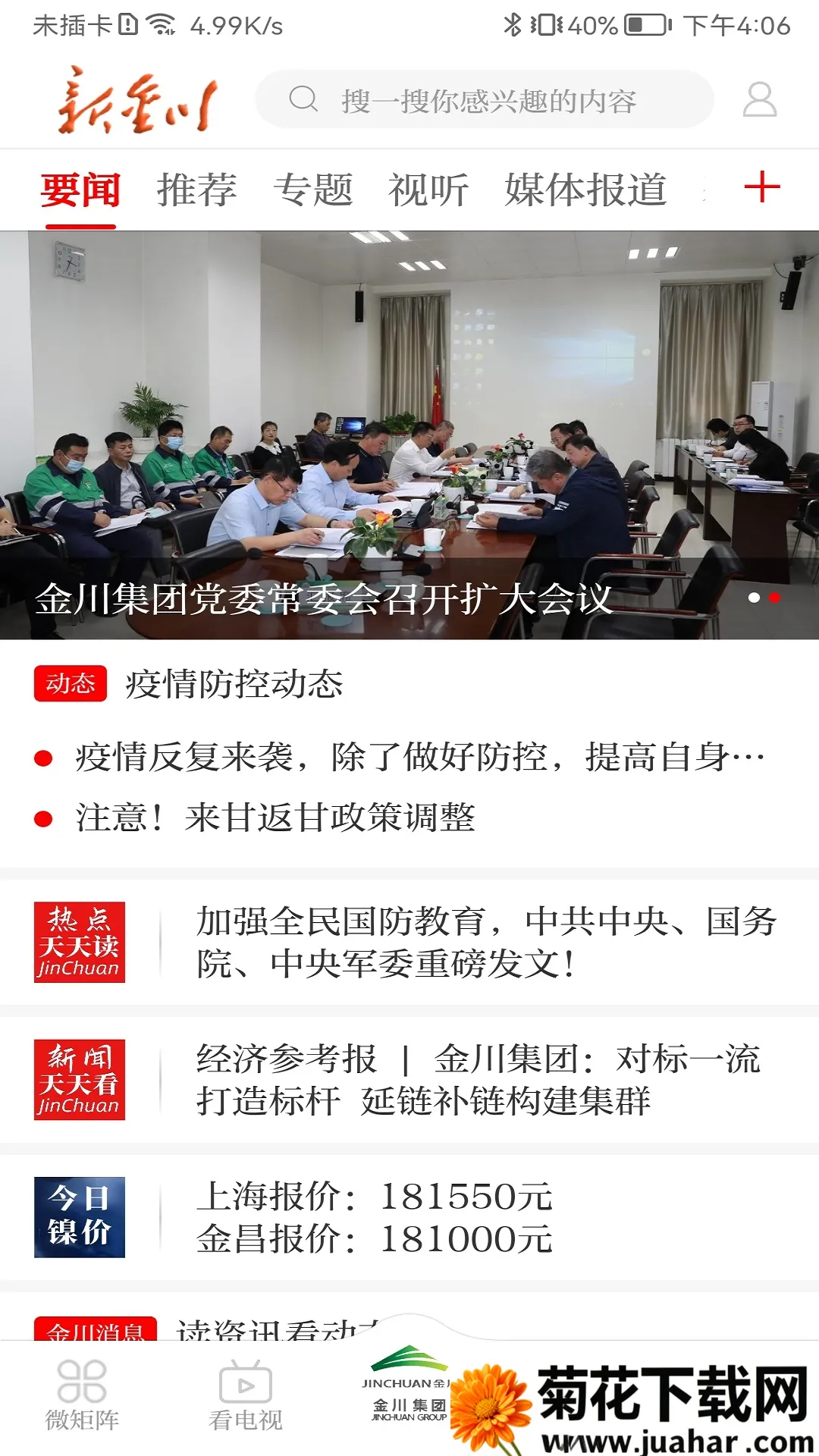
Task: Tap the red plus to add channels
Action: pos(762,187)
